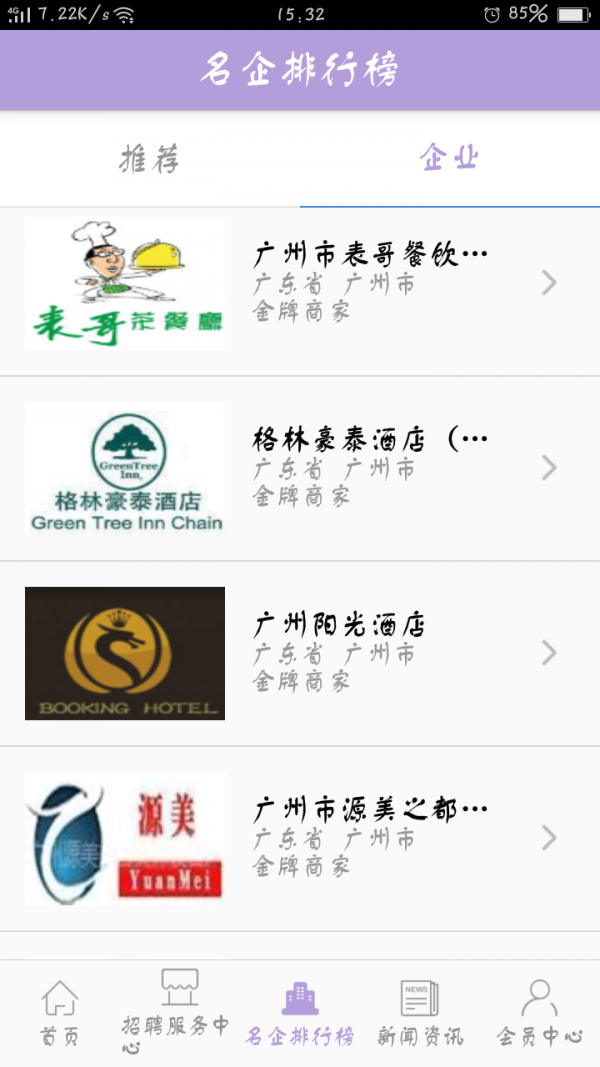Tap 名企排行榜 in bottom navigation
600x1067 pixels.
300,1012
